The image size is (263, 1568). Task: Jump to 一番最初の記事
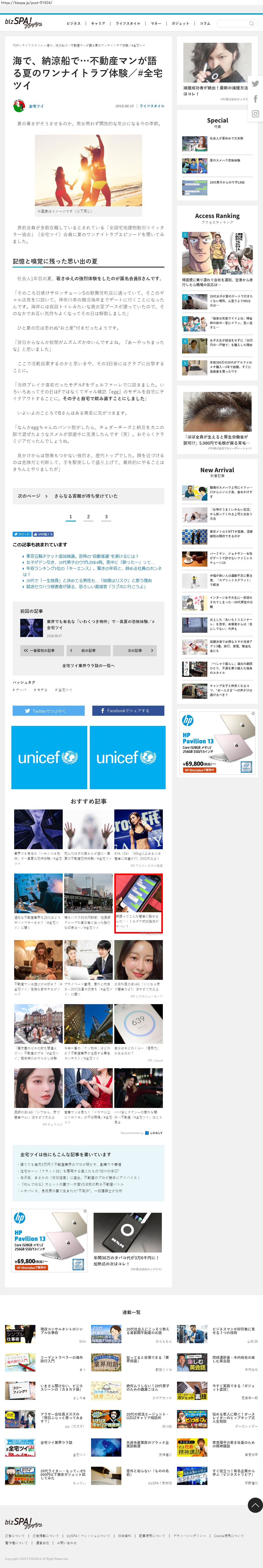coord(40,650)
